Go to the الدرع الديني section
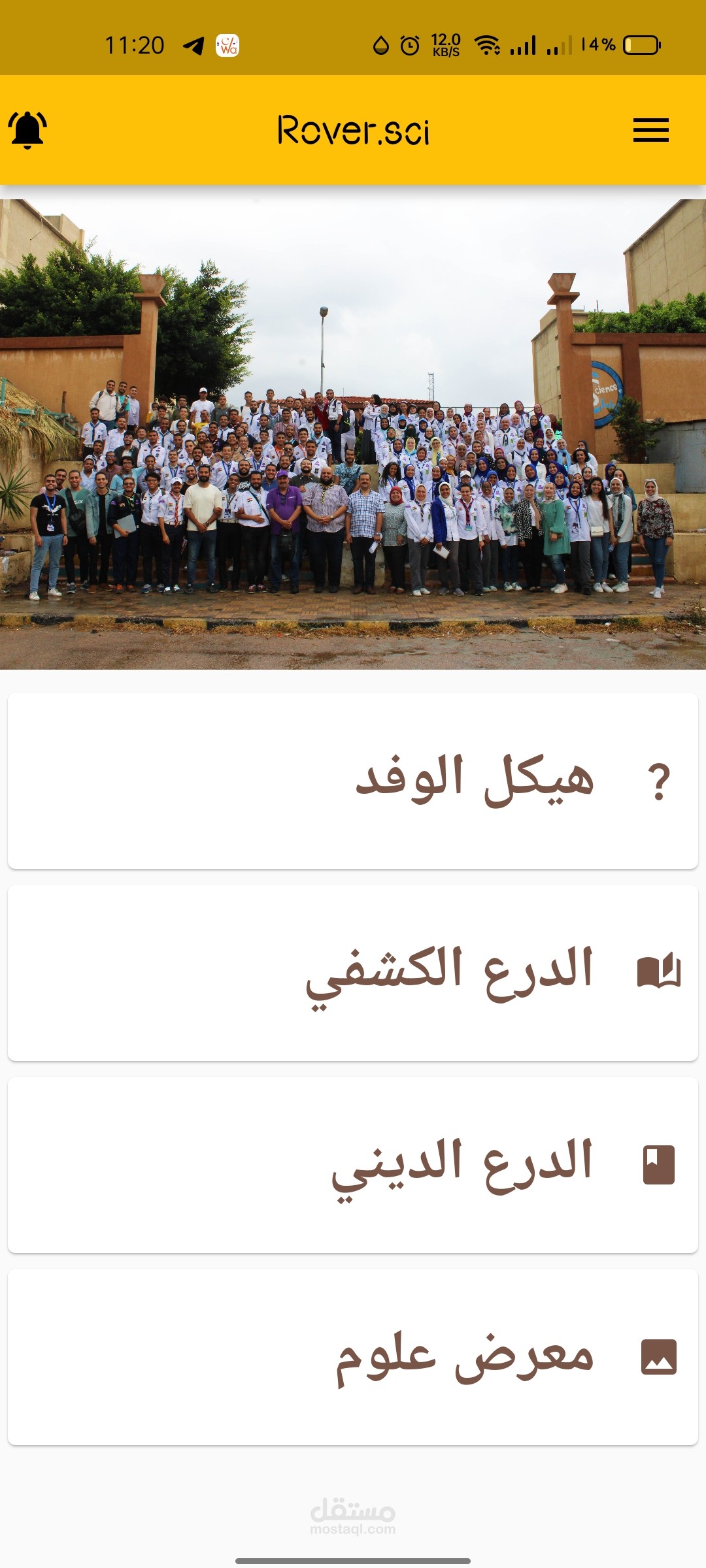The height and width of the screenshot is (1568, 706). (x=353, y=1165)
